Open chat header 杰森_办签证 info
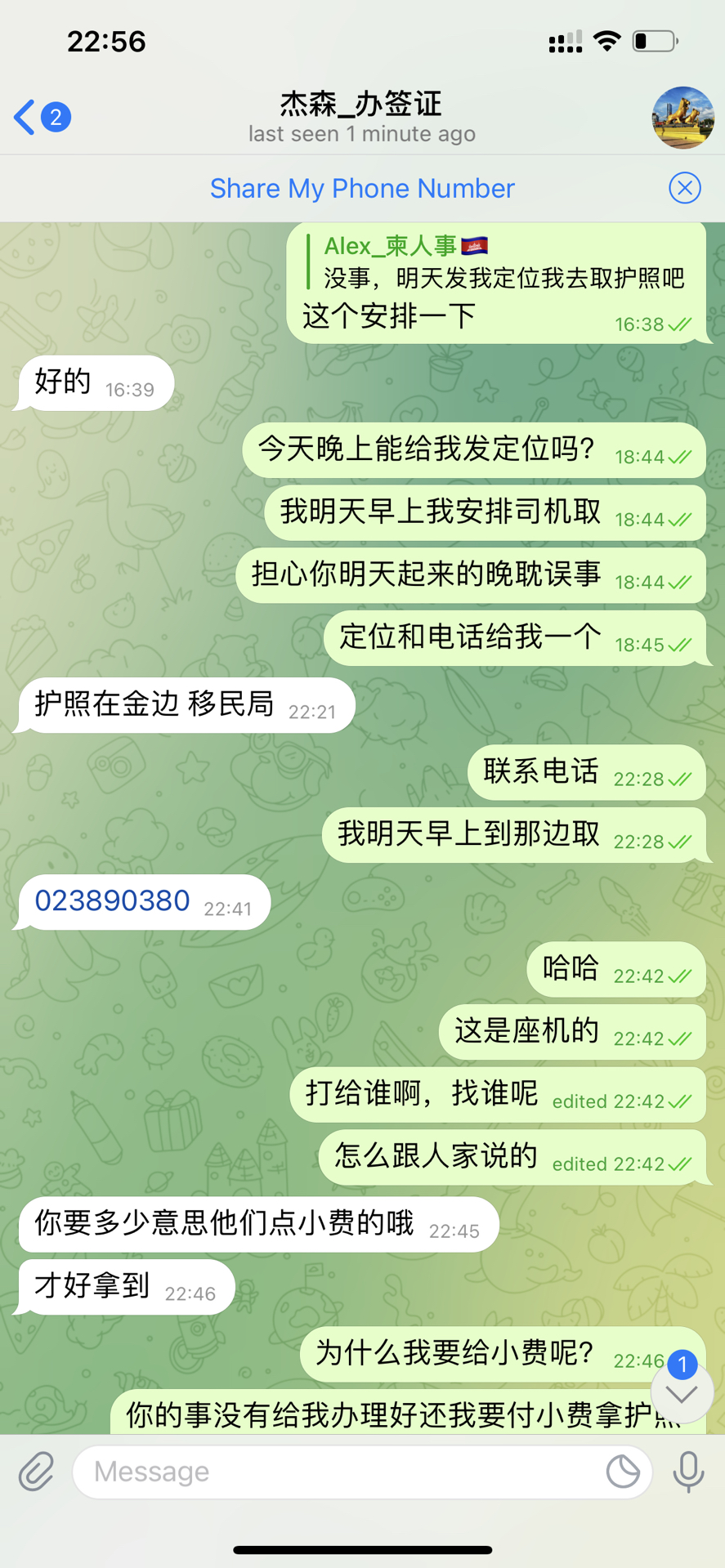The image size is (725, 1568). pyautogui.click(x=361, y=118)
